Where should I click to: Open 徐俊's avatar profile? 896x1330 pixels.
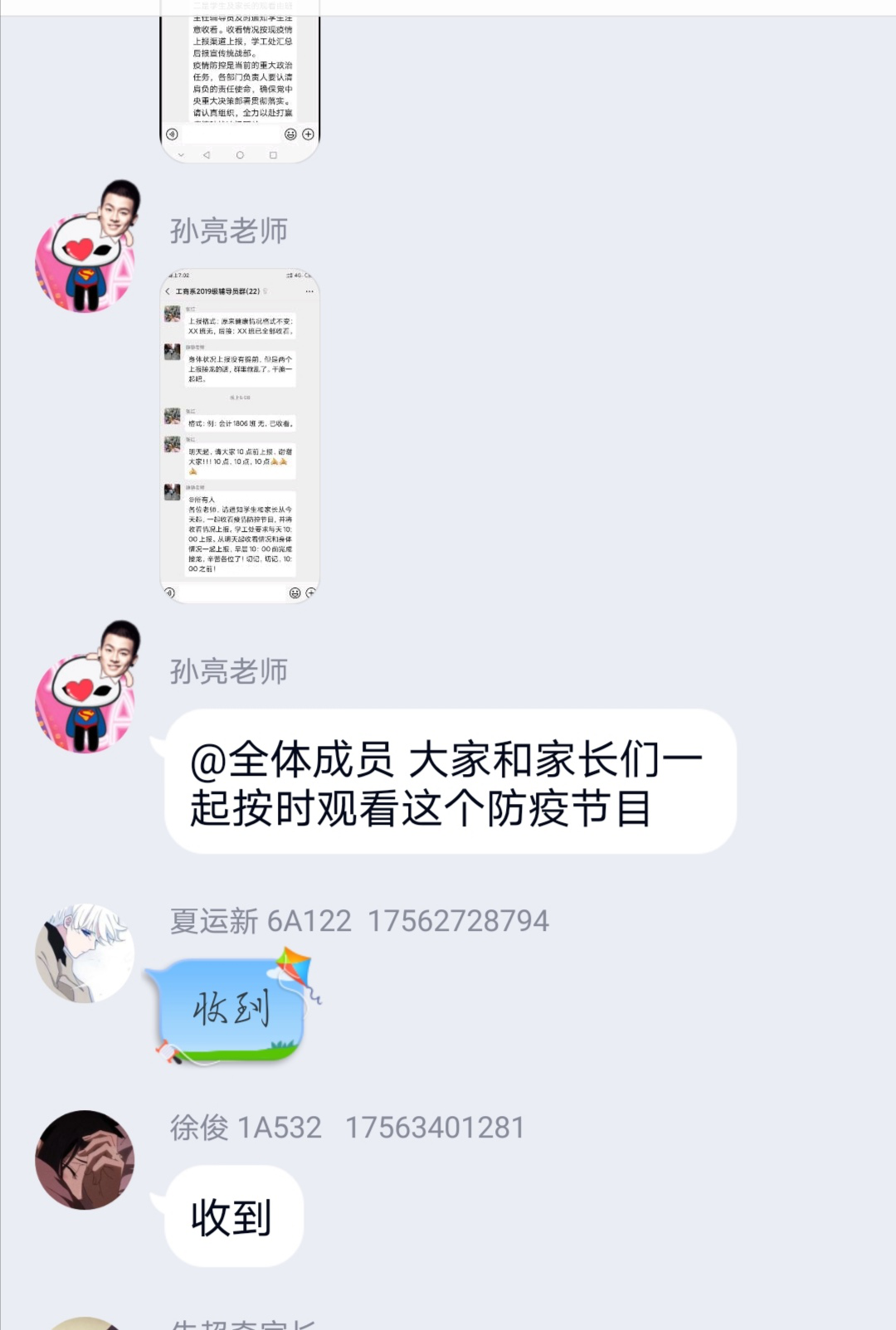tap(85, 1159)
